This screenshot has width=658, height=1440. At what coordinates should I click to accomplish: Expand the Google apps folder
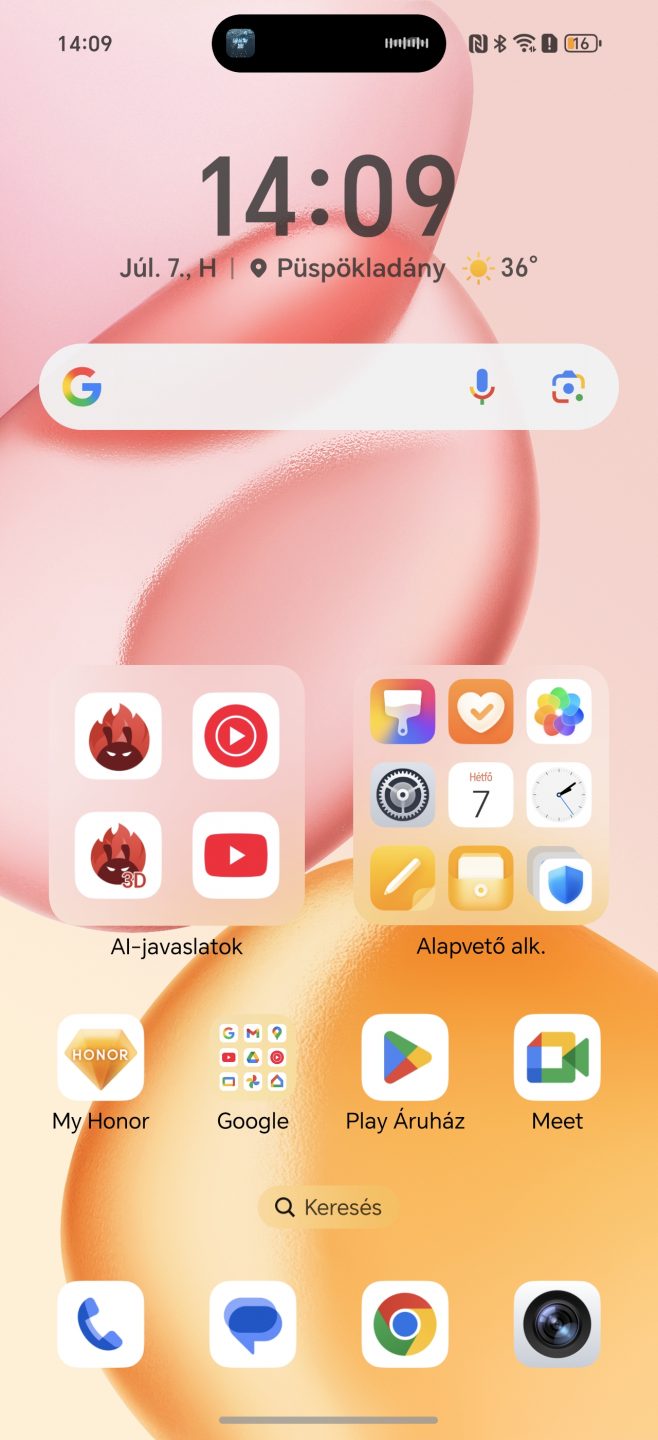252,1057
